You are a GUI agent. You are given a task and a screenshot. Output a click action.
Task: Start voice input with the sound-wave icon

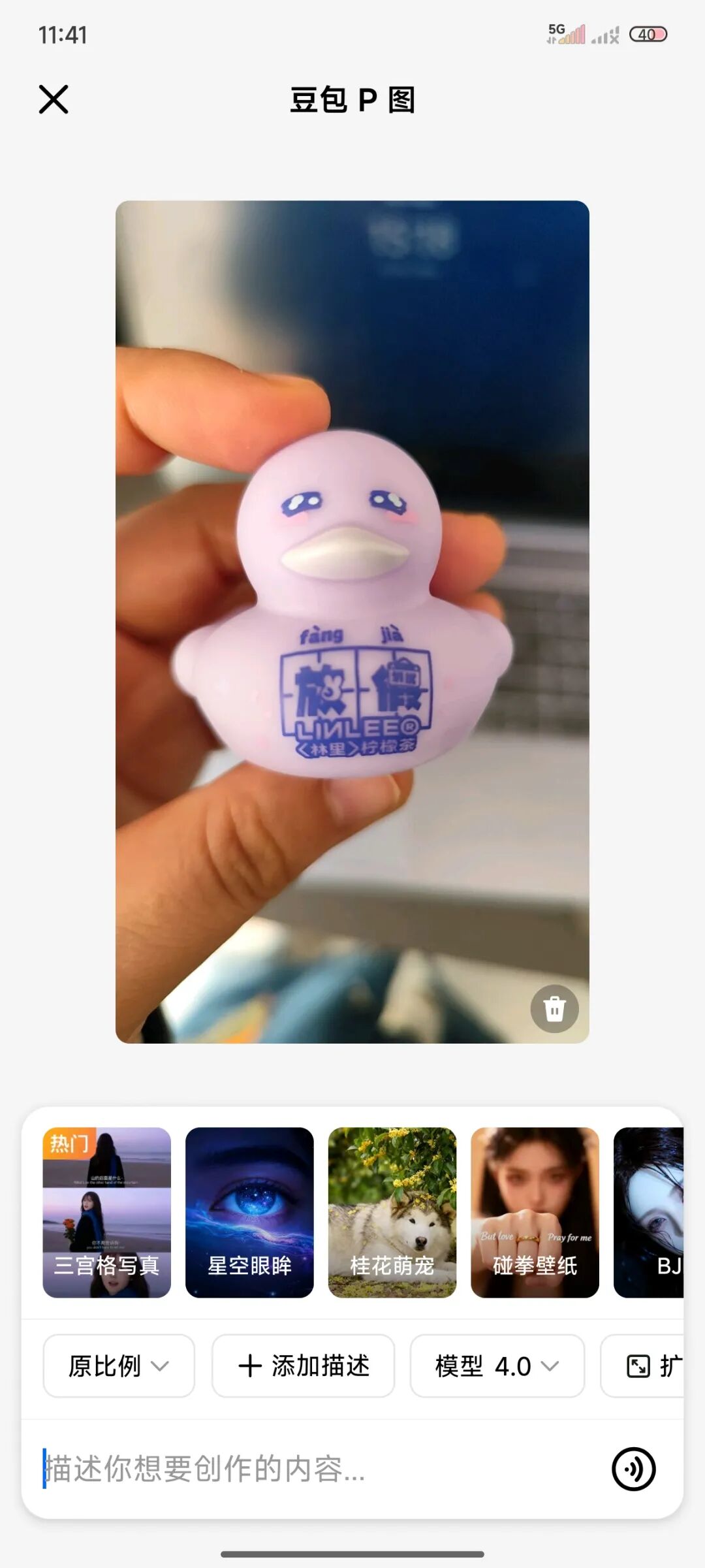click(x=633, y=1469)
